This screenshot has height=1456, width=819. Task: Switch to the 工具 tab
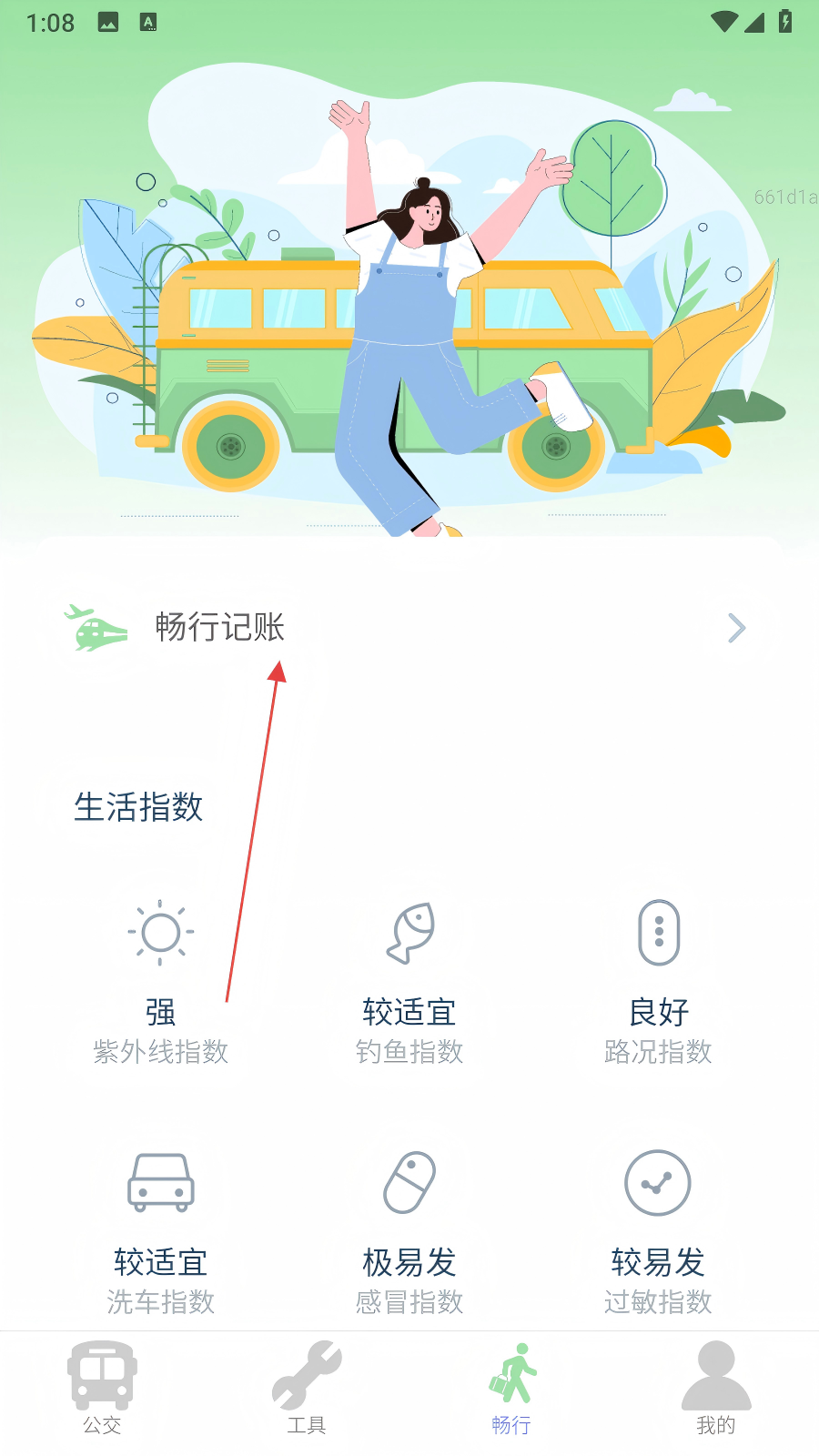307,1388
